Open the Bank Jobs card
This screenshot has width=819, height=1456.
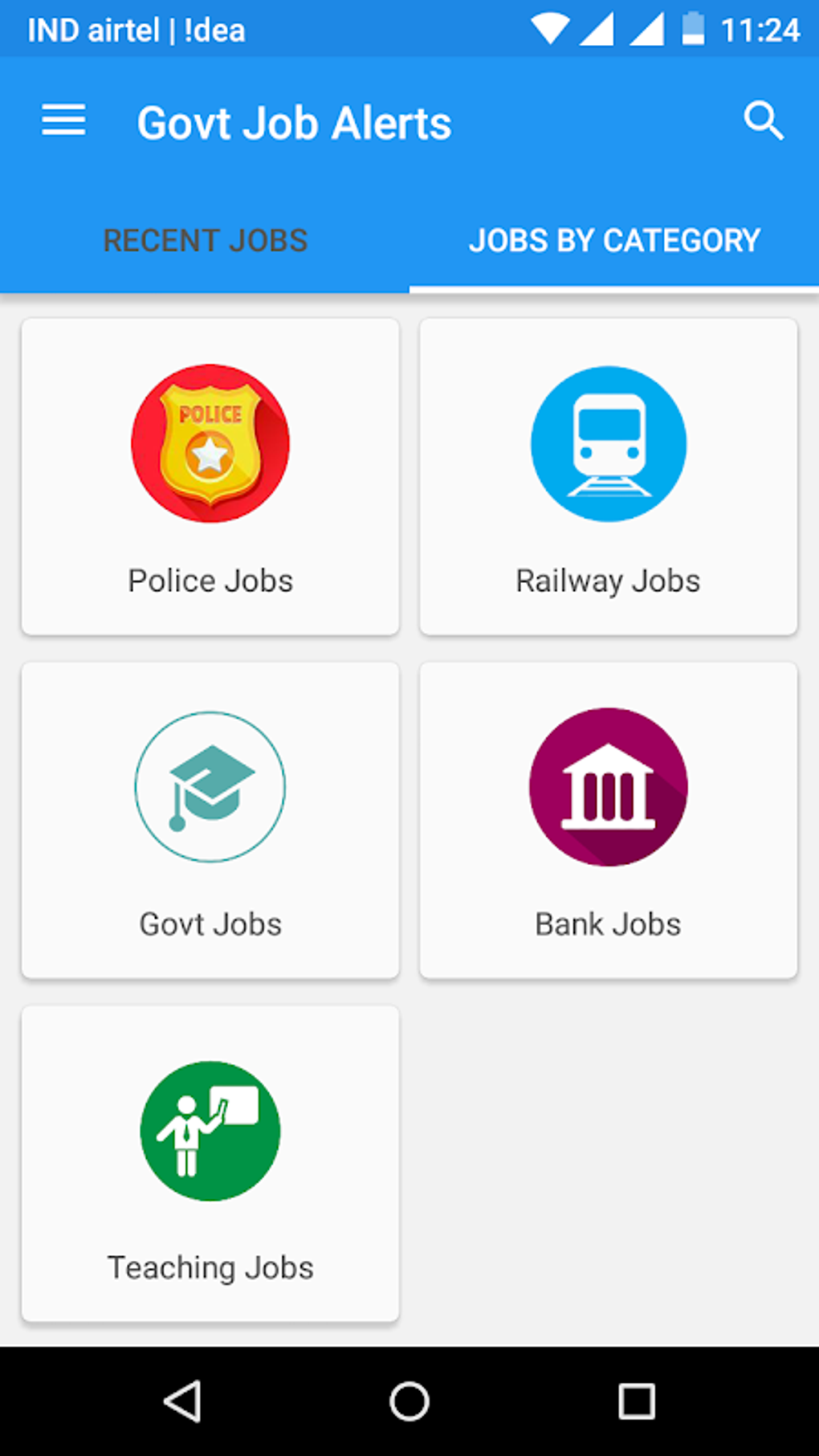[608, 820]
